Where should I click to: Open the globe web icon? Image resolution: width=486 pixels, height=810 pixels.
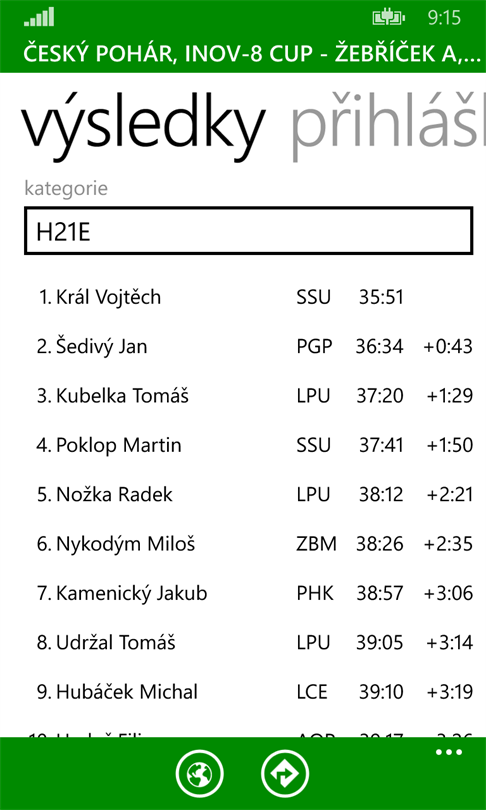199,774
